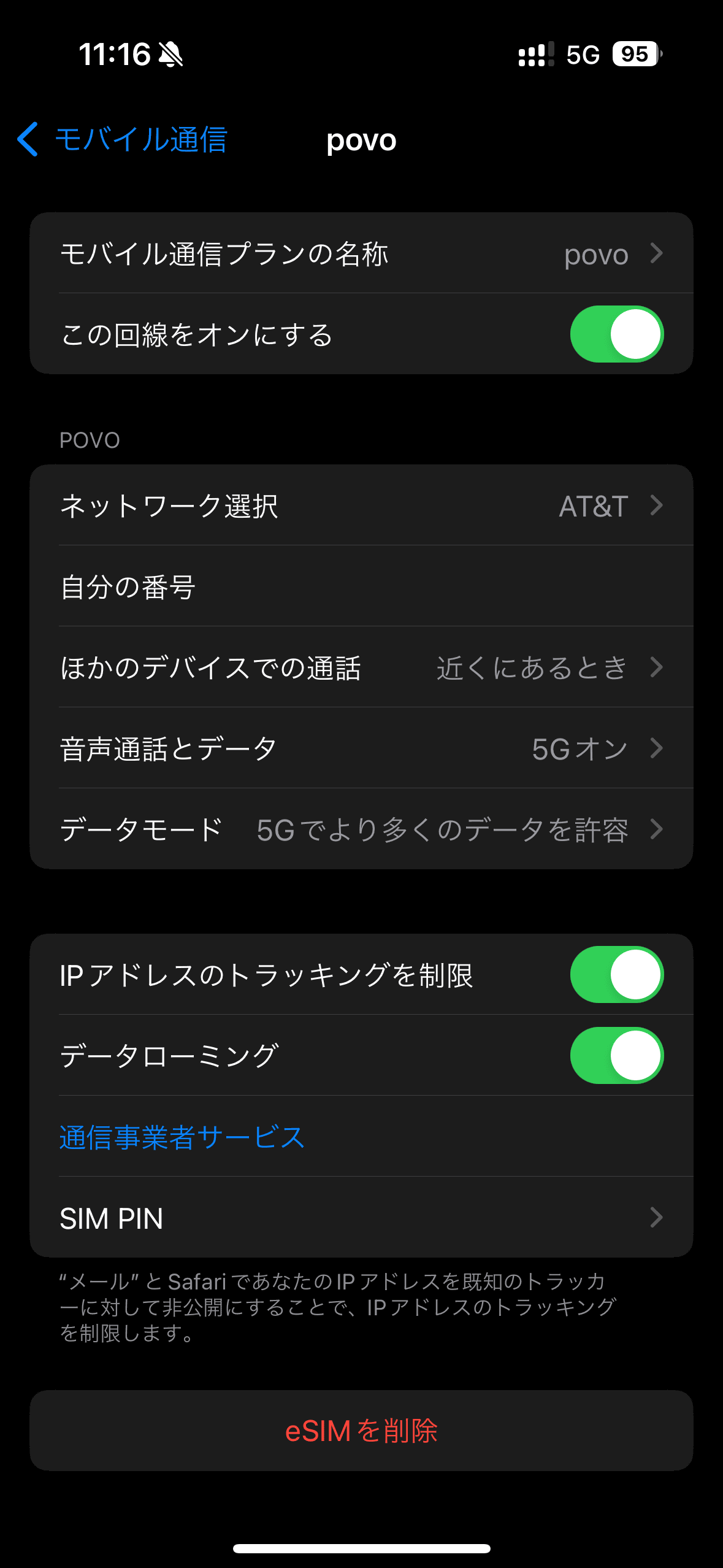Screen dimensions: 723x1568
Task: Open 音声通話とデータ options
Action: (361, 748)
